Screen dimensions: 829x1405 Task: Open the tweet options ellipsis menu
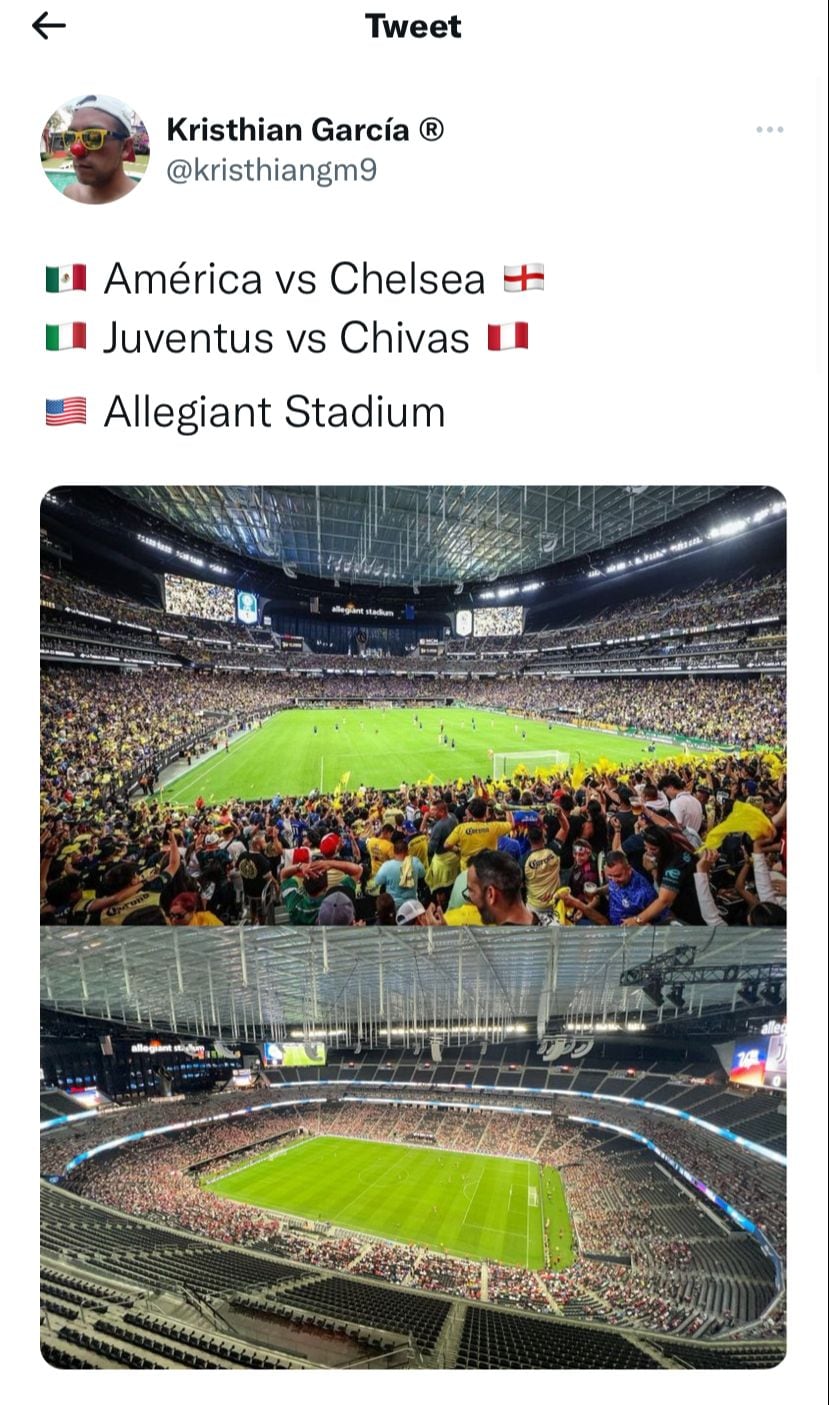[771, 129]
